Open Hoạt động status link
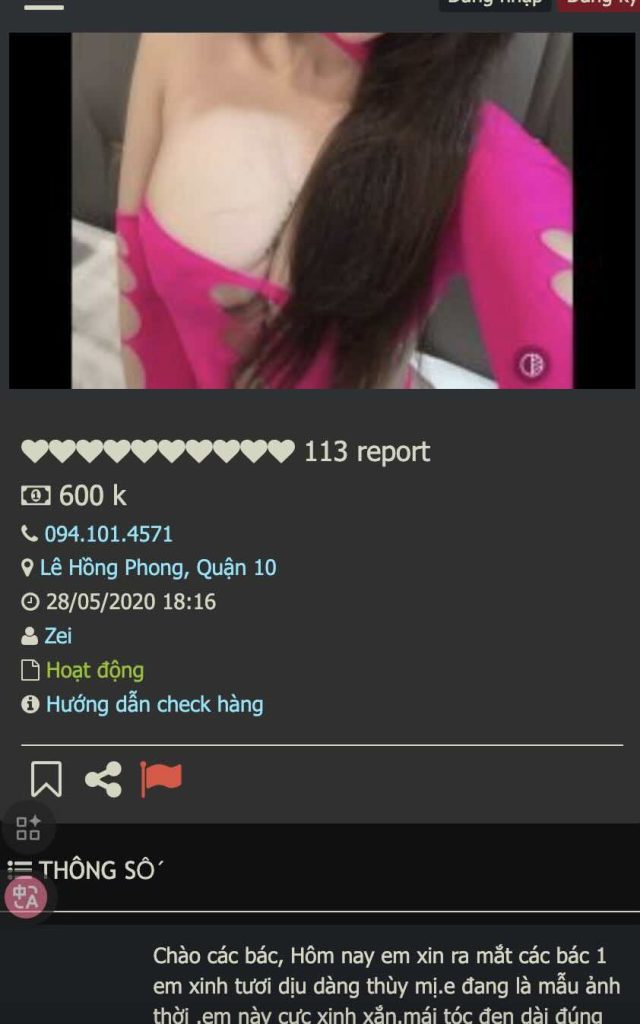 click(x=95, y=670)
